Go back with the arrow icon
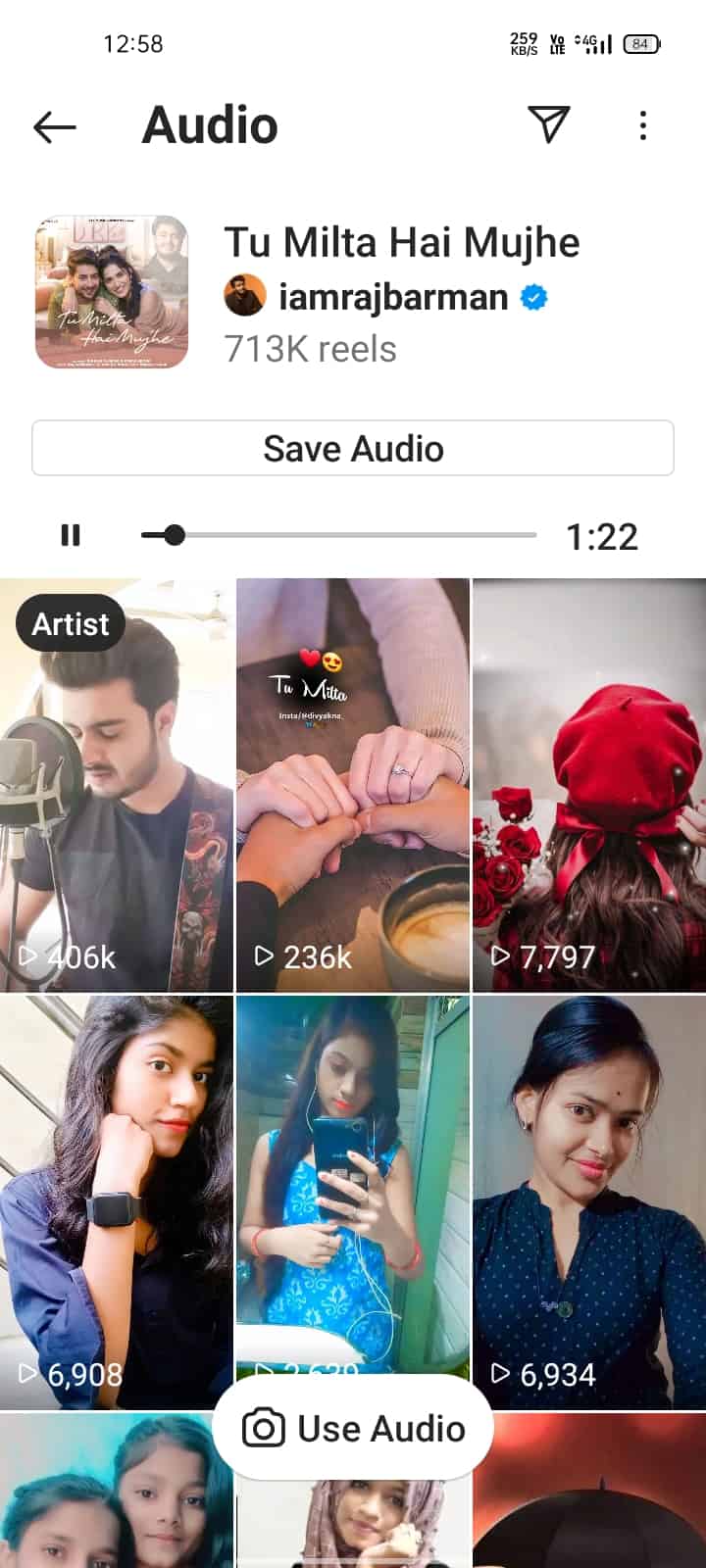Screen dimensions: 706x1568 55,126
